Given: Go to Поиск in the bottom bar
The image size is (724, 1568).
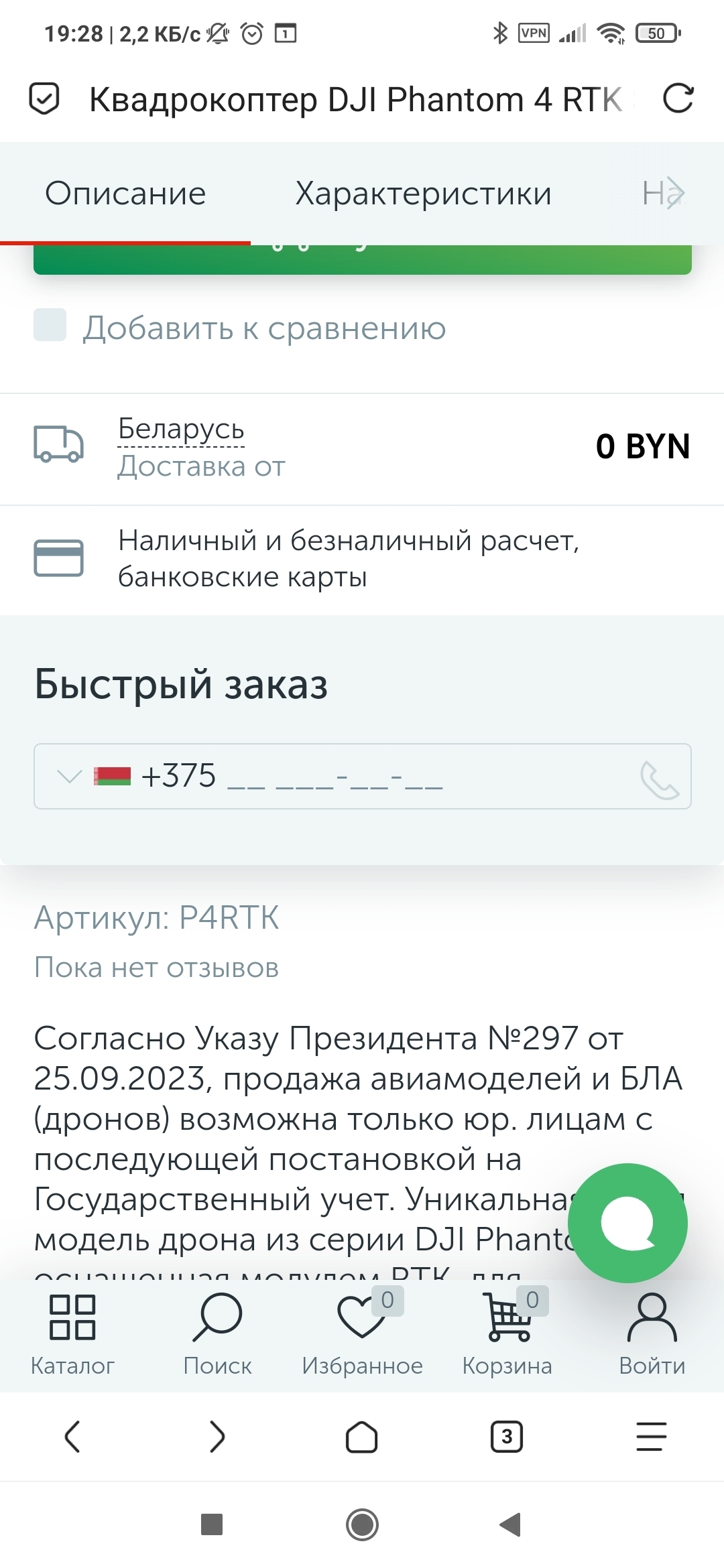Looking at the screenshot, I should tap(217, 1335).
